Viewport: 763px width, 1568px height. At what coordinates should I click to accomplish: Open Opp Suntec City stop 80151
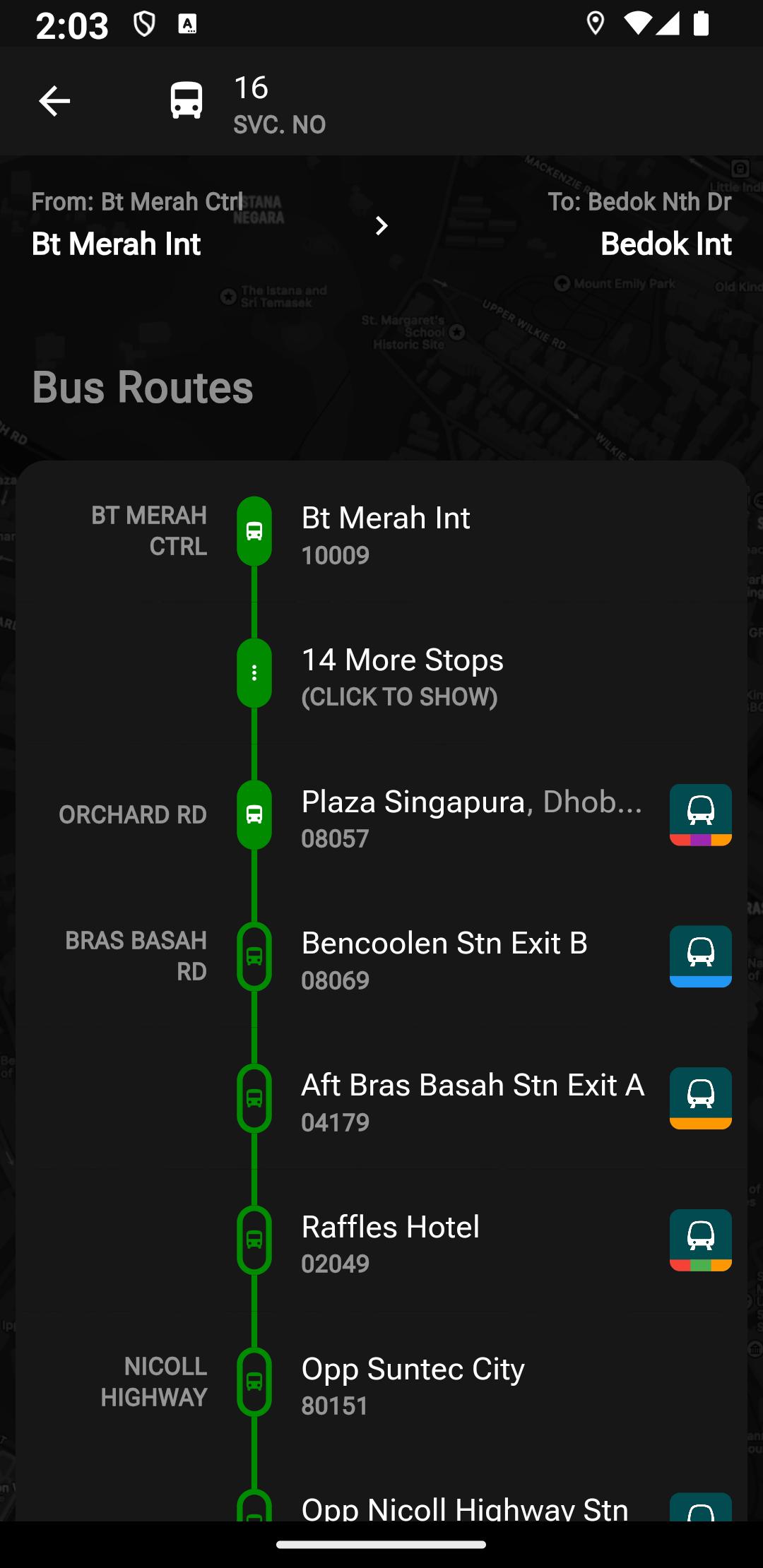coord(381,1382)
